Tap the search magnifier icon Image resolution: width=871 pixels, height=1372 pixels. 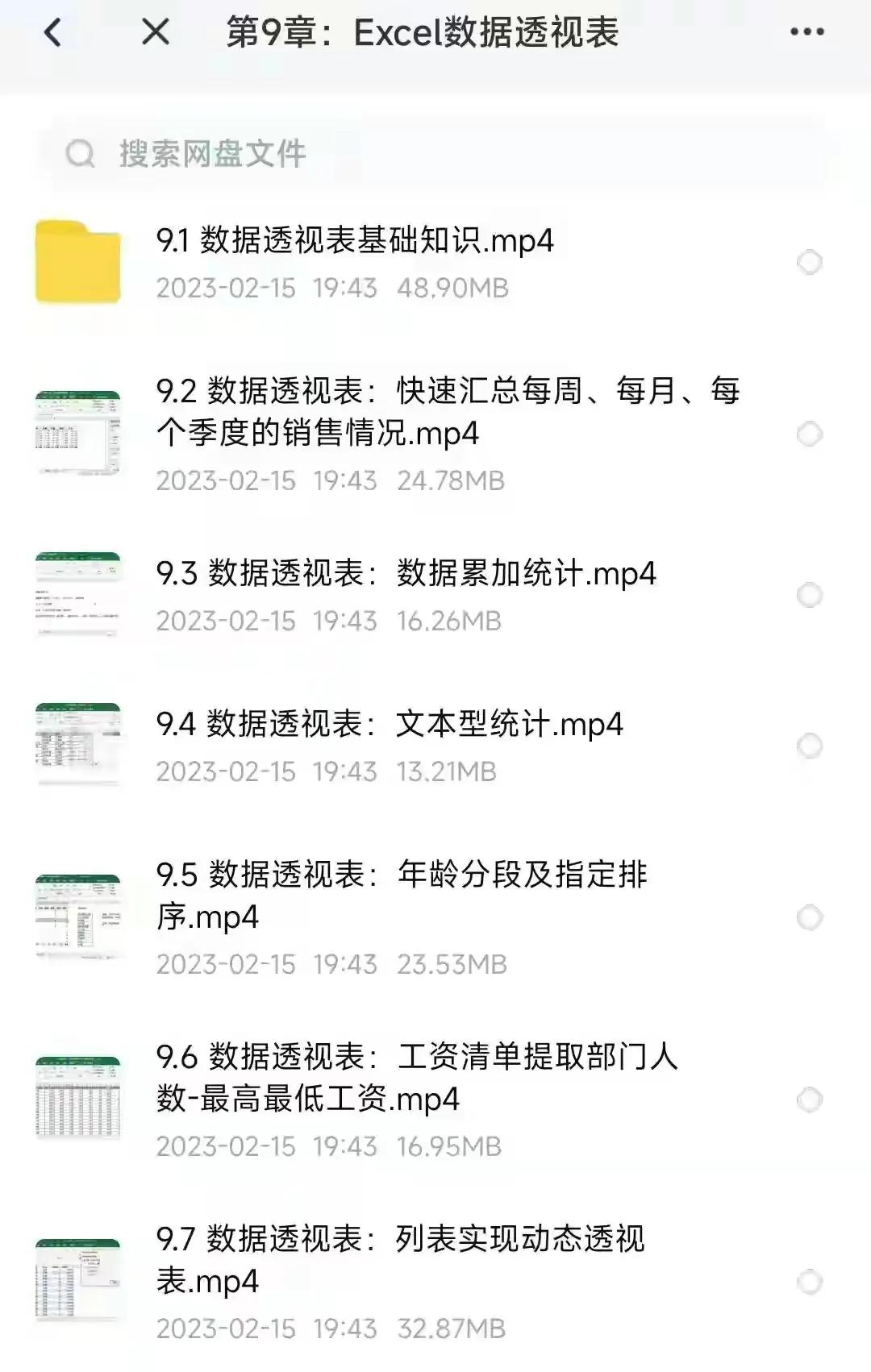pos(79,152)
